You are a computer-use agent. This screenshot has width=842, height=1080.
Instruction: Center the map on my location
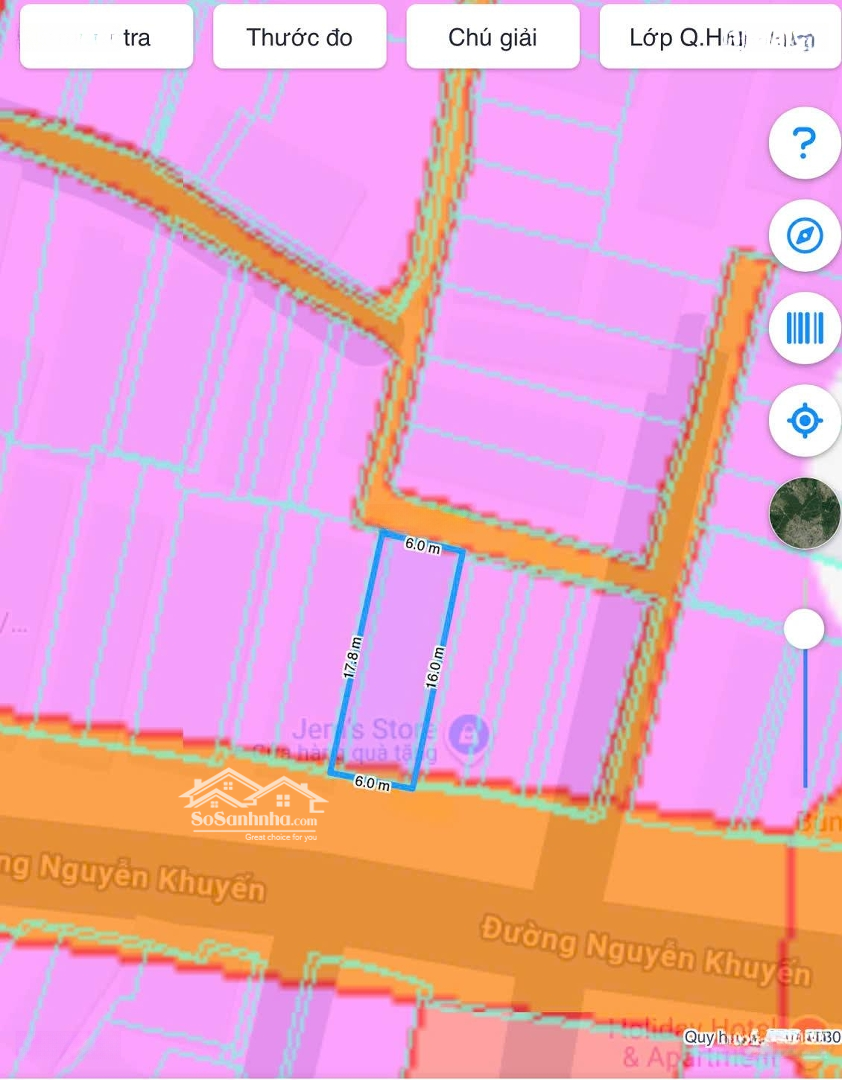coord(804,420)
